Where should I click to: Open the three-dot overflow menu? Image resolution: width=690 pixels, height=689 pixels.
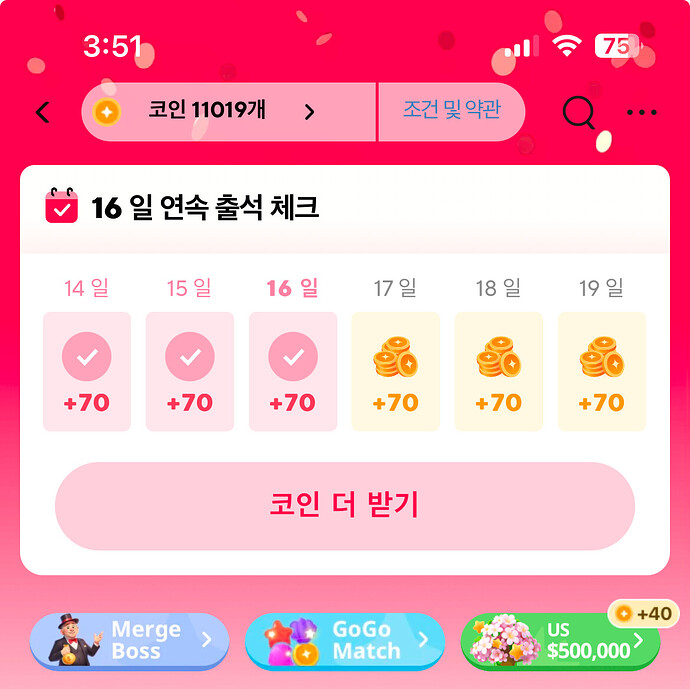(x=641, y=112)
